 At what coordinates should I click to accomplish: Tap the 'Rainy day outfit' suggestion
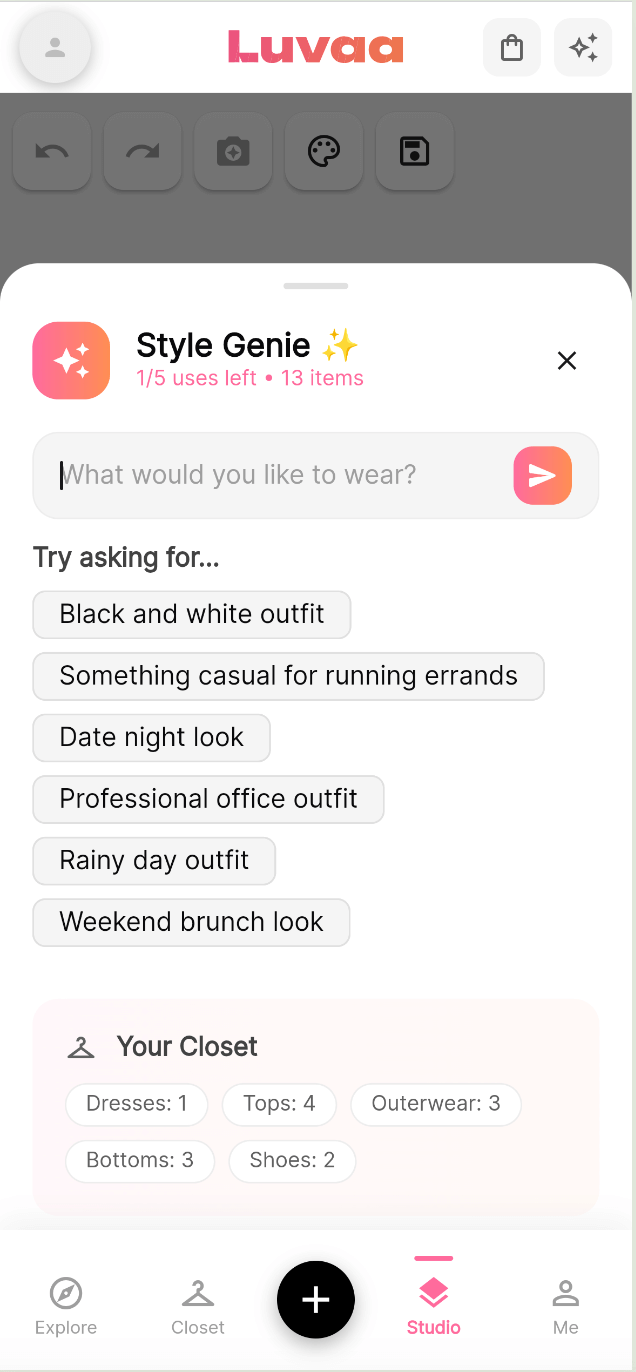click(x=154, y=861)
